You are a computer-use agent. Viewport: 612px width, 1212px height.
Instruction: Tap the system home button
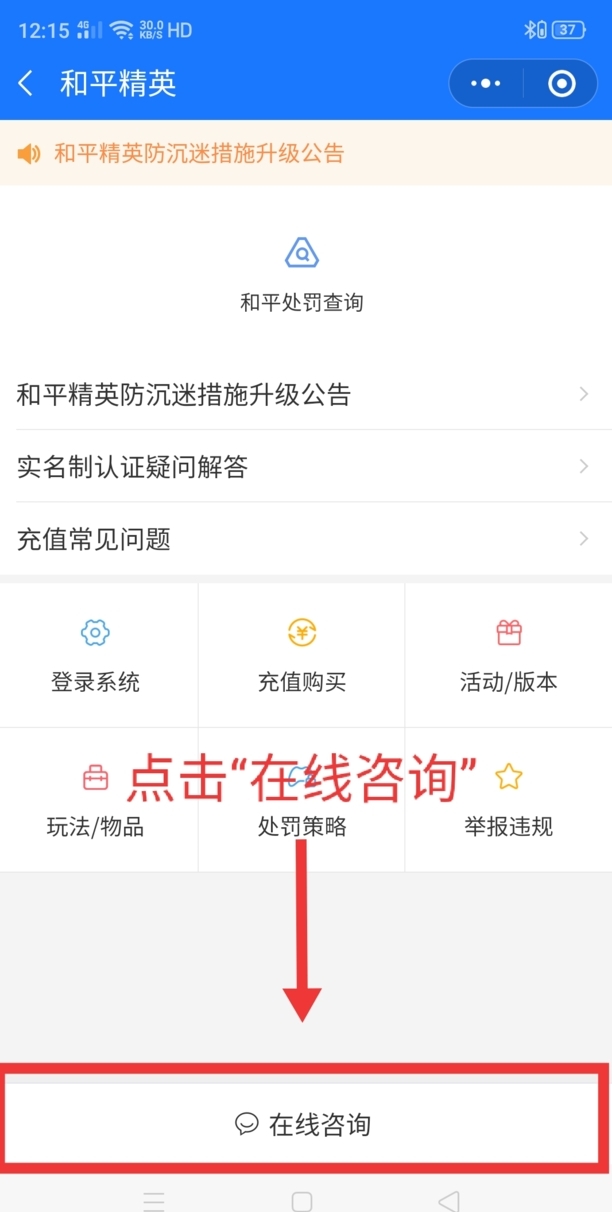302,1200
